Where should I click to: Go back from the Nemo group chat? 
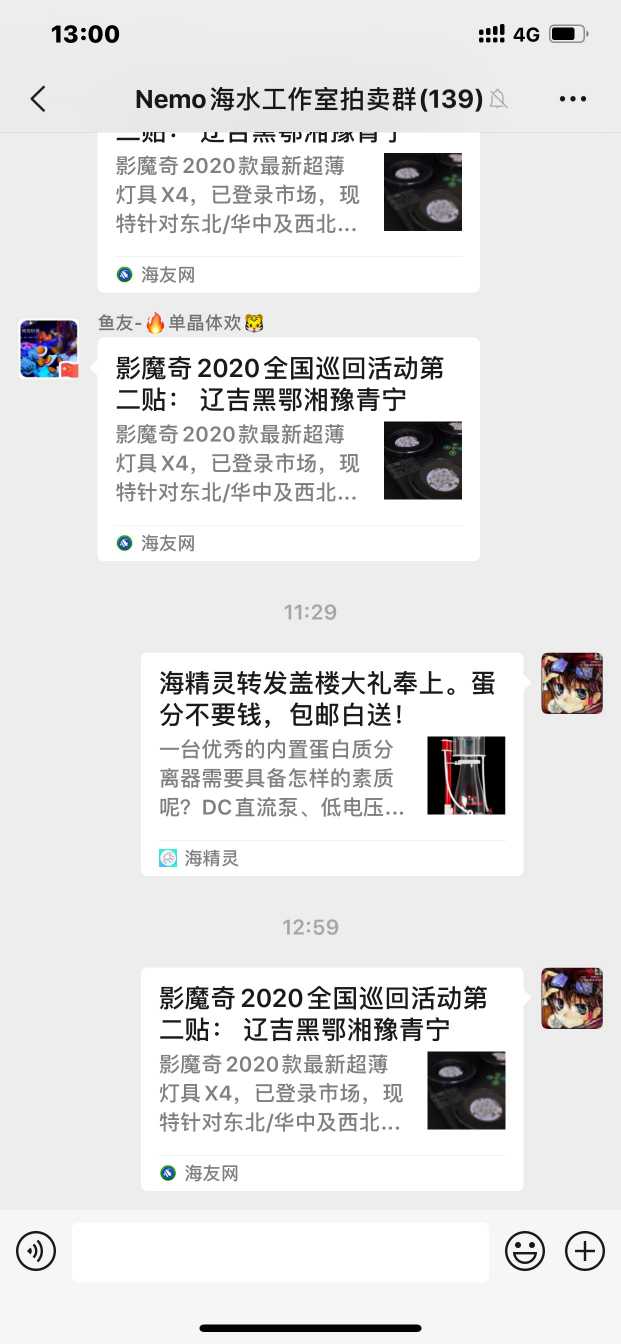pos(38,98)
